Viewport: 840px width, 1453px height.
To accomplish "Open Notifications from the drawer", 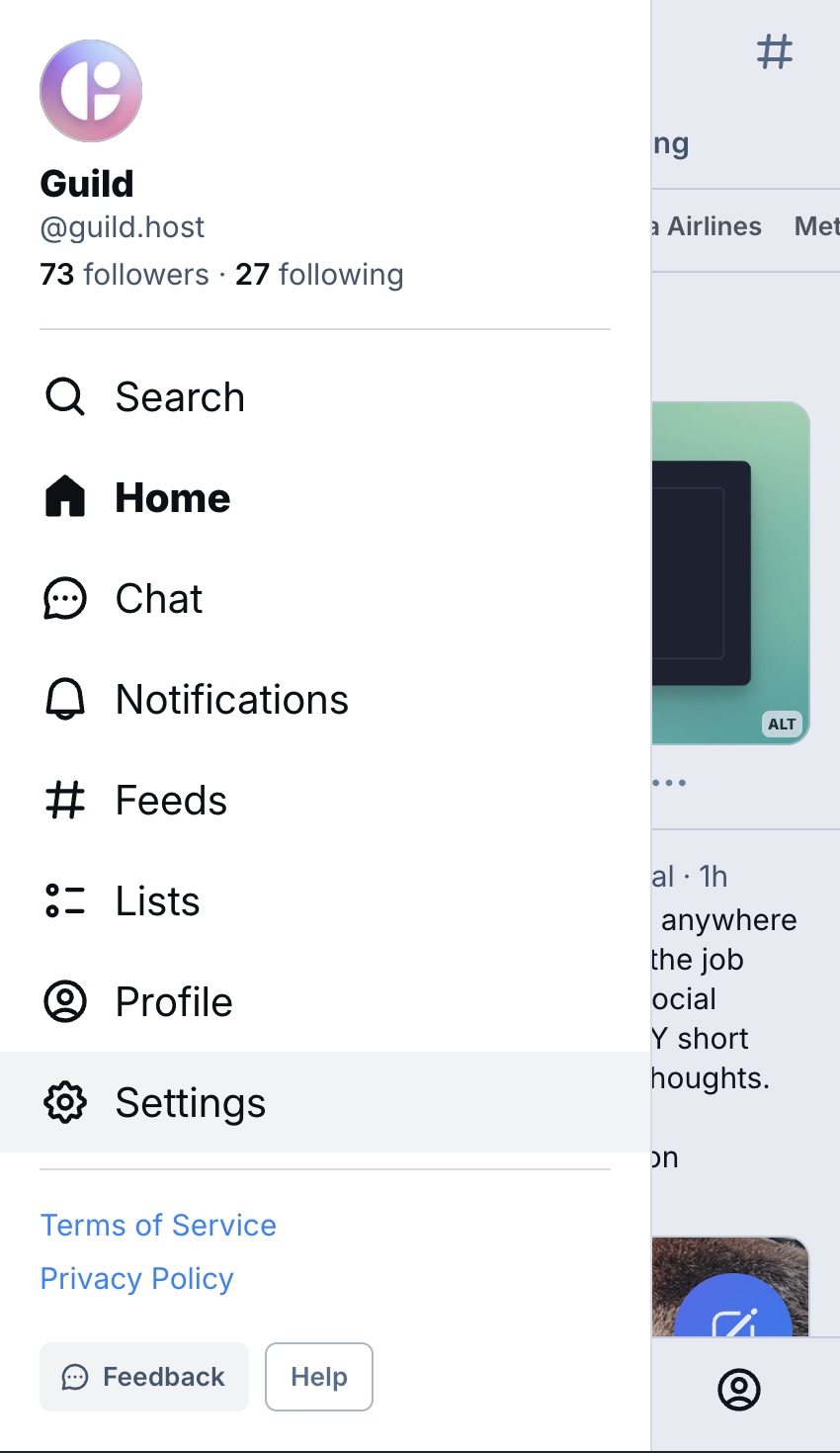I will coord(231,700).
